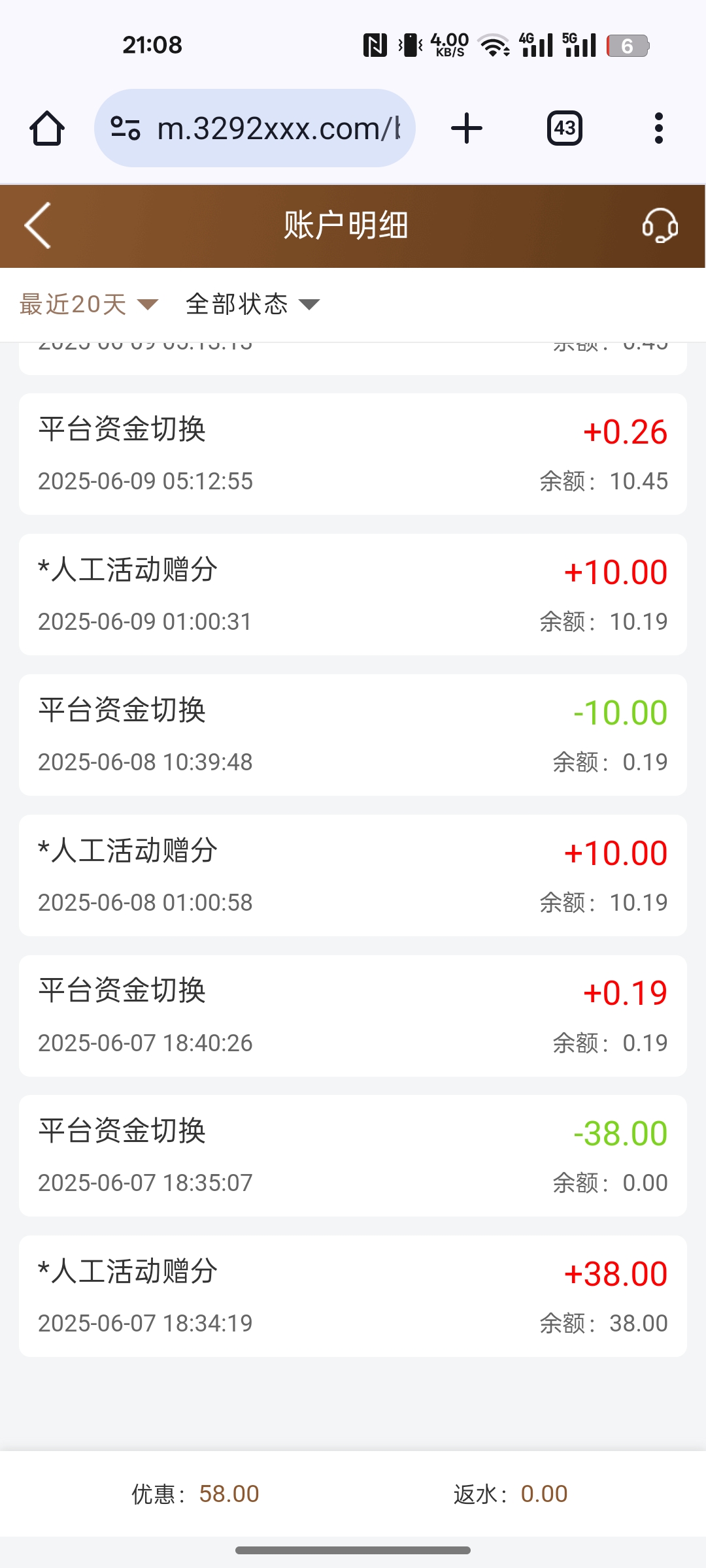The height and width of the screenshot is (1568, 706).
Task: Tap the browser home button
Action: click(x=47, y=128)
